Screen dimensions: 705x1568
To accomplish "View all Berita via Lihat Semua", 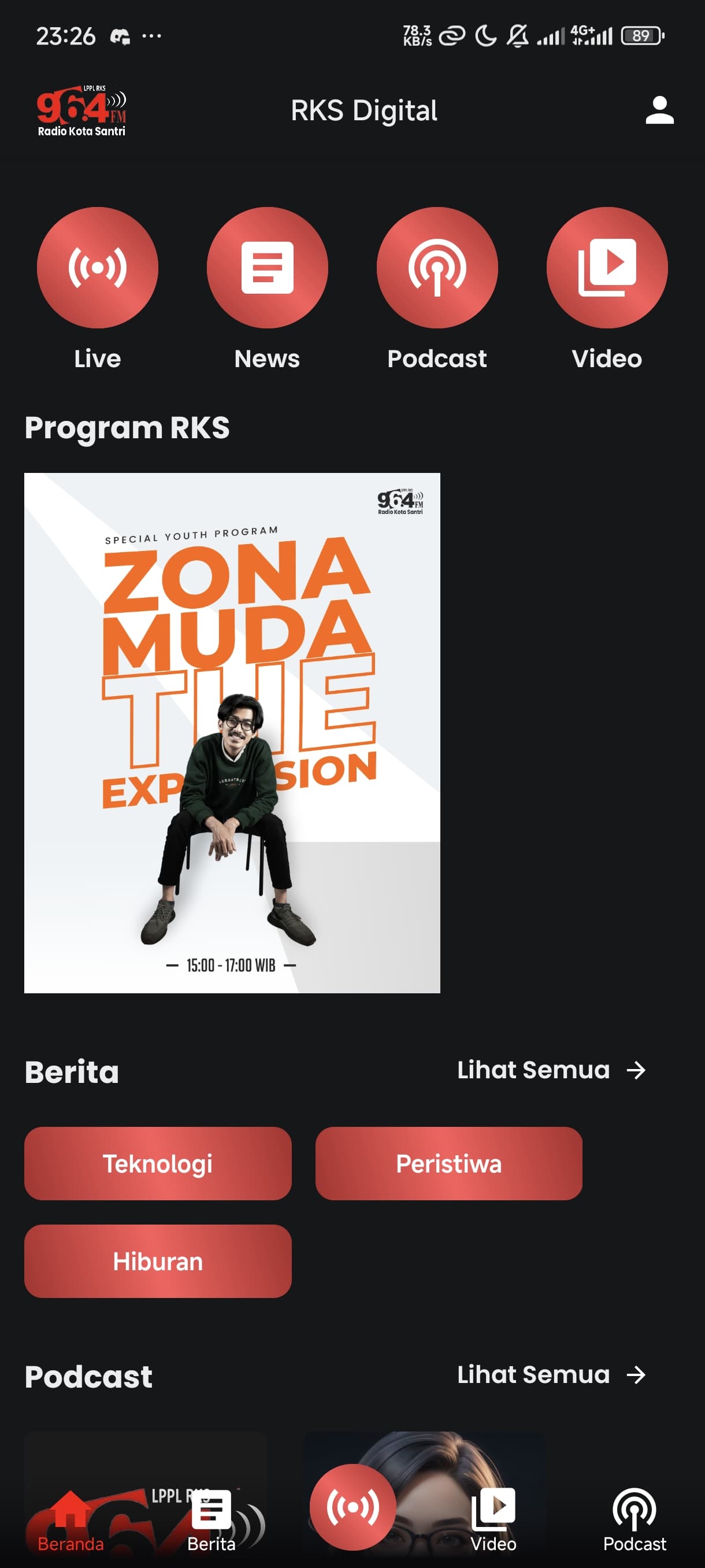I will (x=551, y=1070).
